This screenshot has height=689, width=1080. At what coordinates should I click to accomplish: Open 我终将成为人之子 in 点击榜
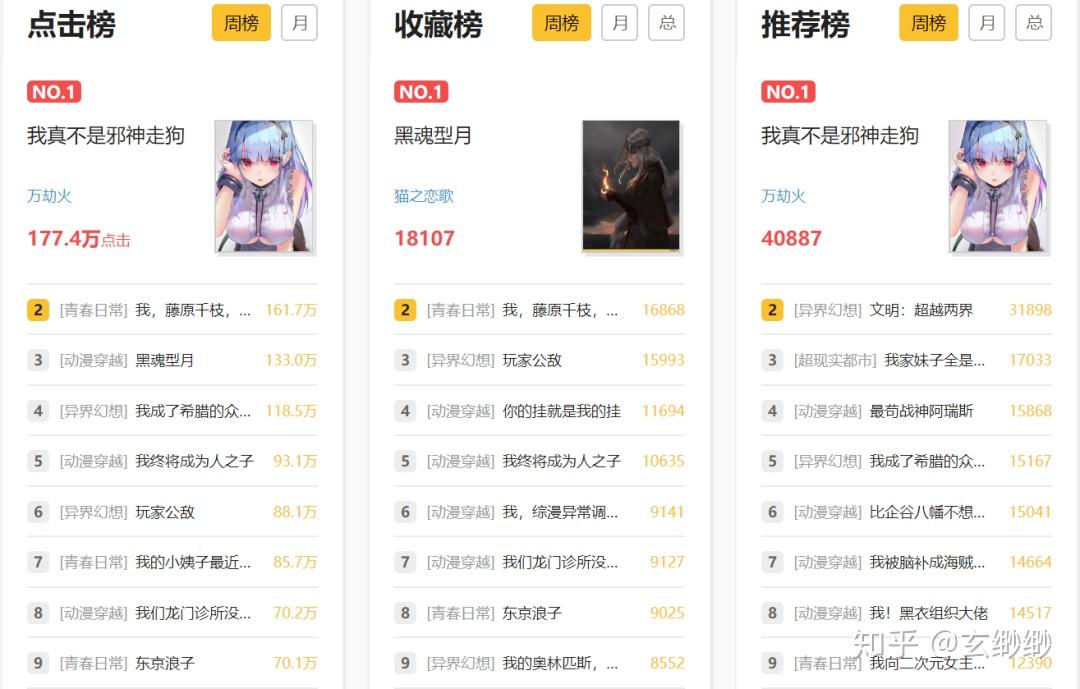pyautogui.click(x=194, y=461)
